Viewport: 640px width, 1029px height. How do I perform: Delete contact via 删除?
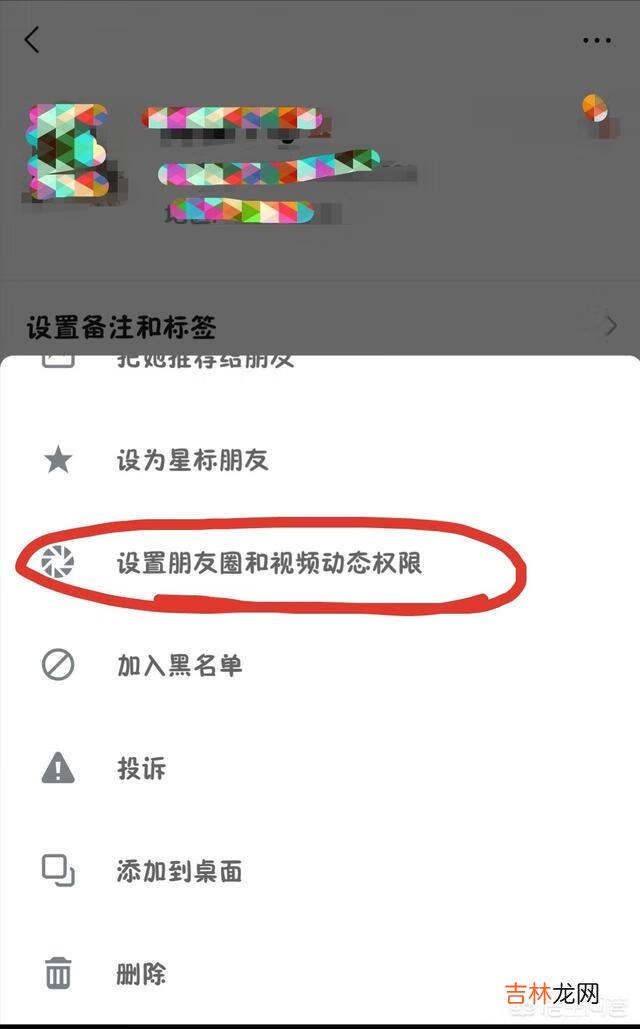tap(141, 973)
